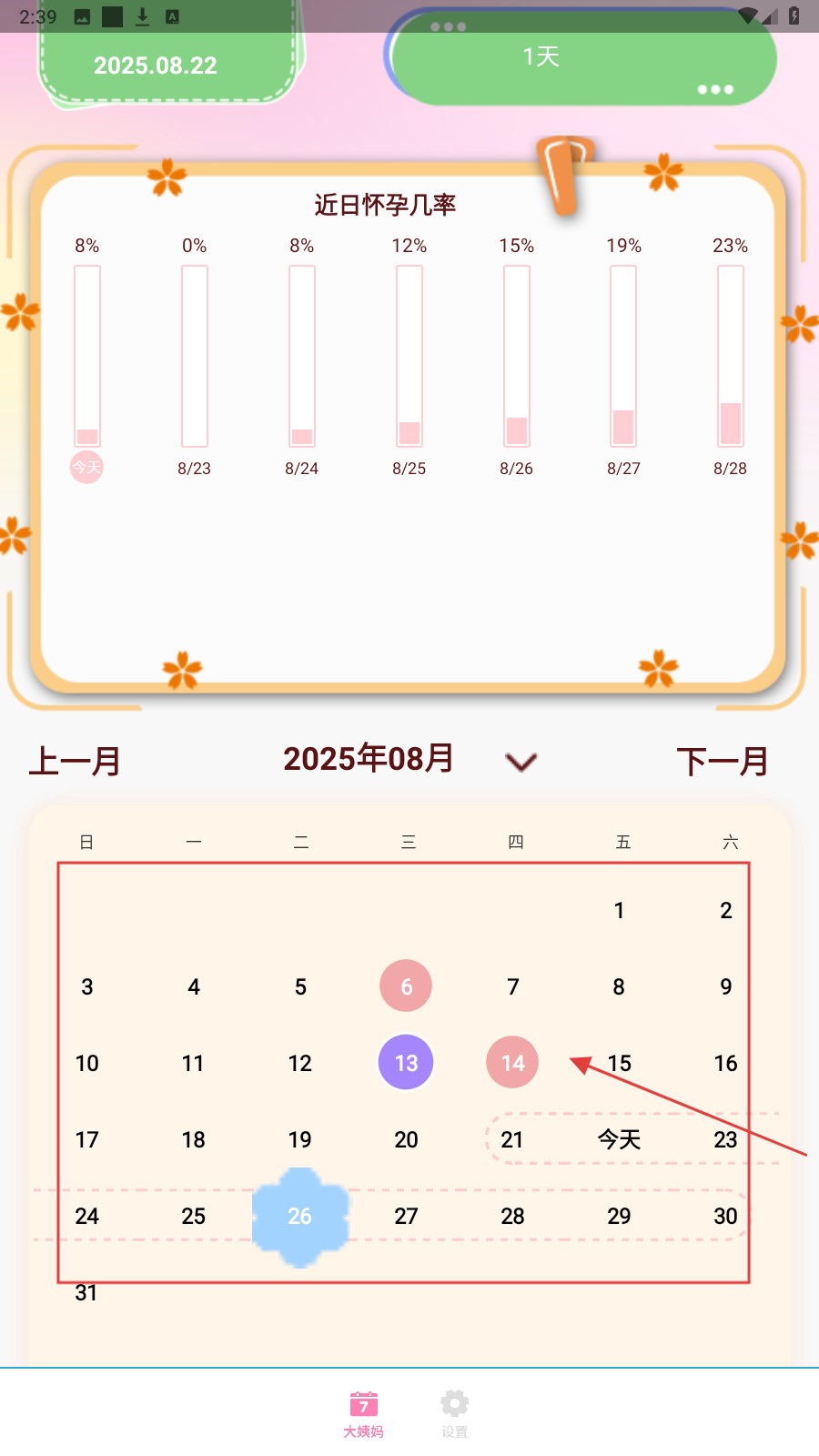Image resolution: width=819 pixels, height=1456 pixels.
Task: Go to the previous month (上一月)
Action: pos(76,761)
